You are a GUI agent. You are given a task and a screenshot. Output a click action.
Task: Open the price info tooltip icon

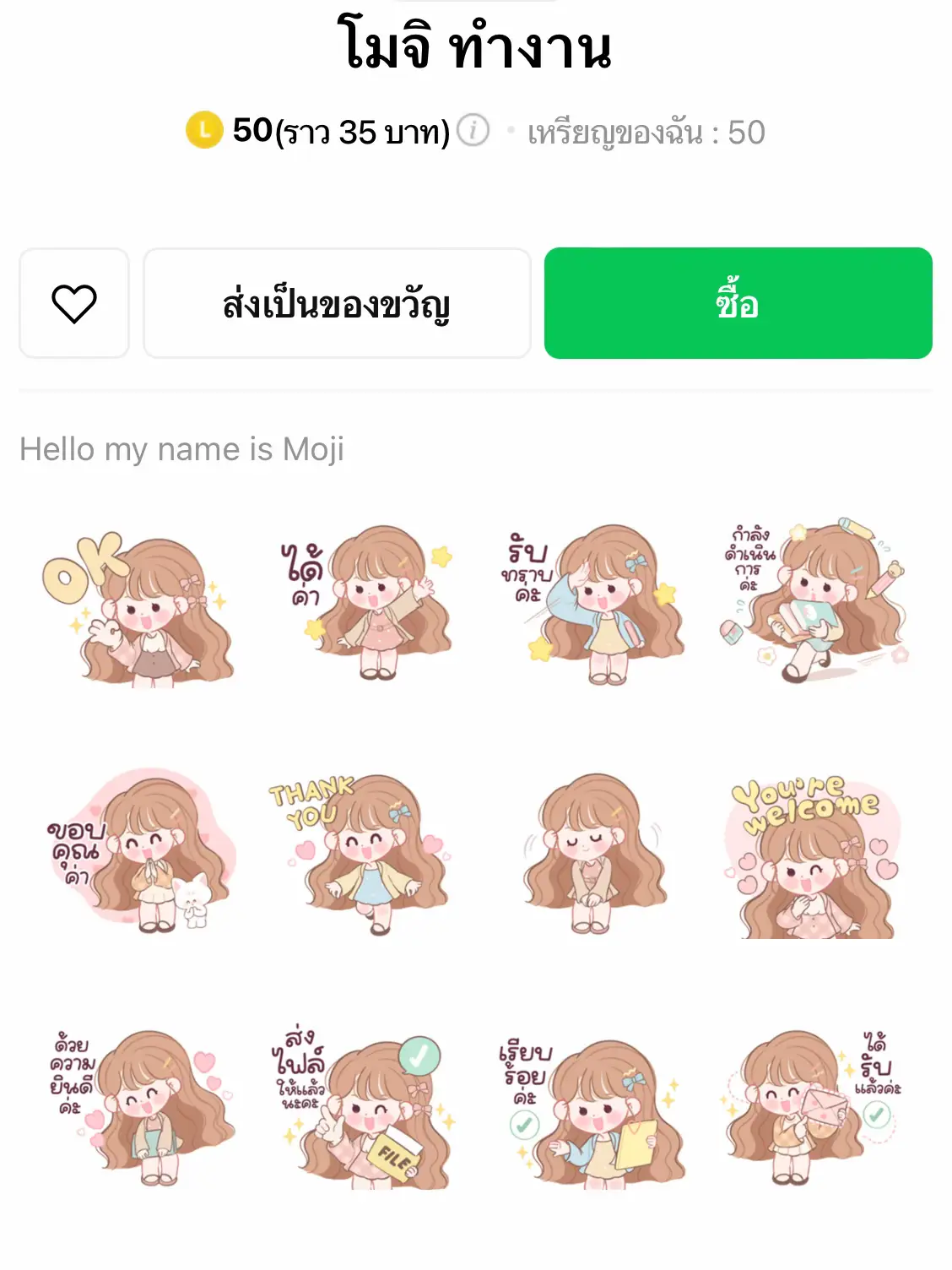(x=472, y=130)
